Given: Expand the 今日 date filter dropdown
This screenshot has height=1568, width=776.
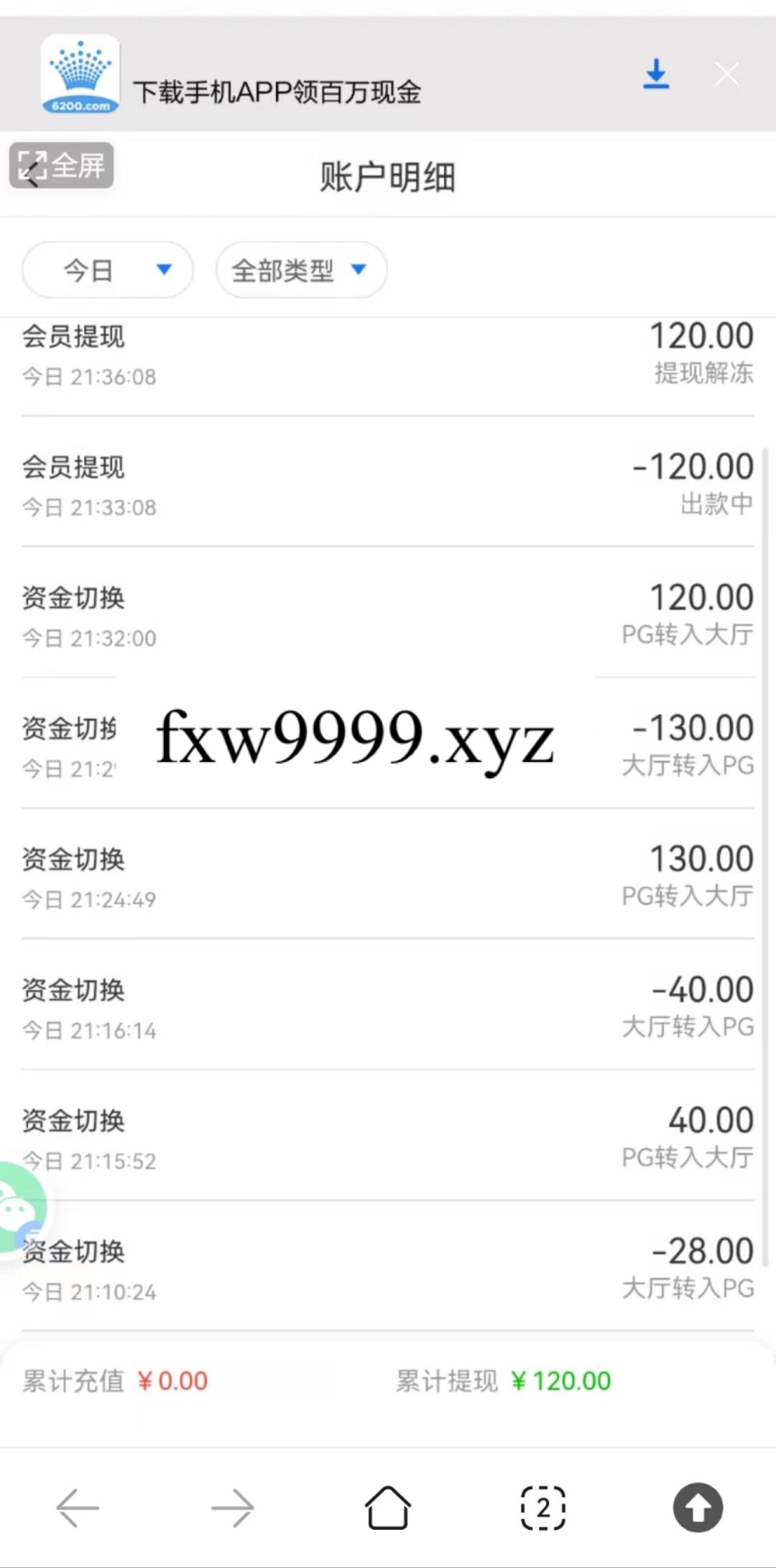Looking at the screenshot, I should point(108,270).
